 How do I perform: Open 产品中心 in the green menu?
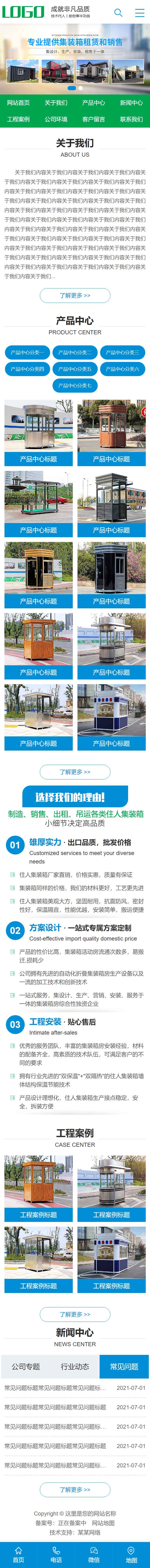coord(93,103)
